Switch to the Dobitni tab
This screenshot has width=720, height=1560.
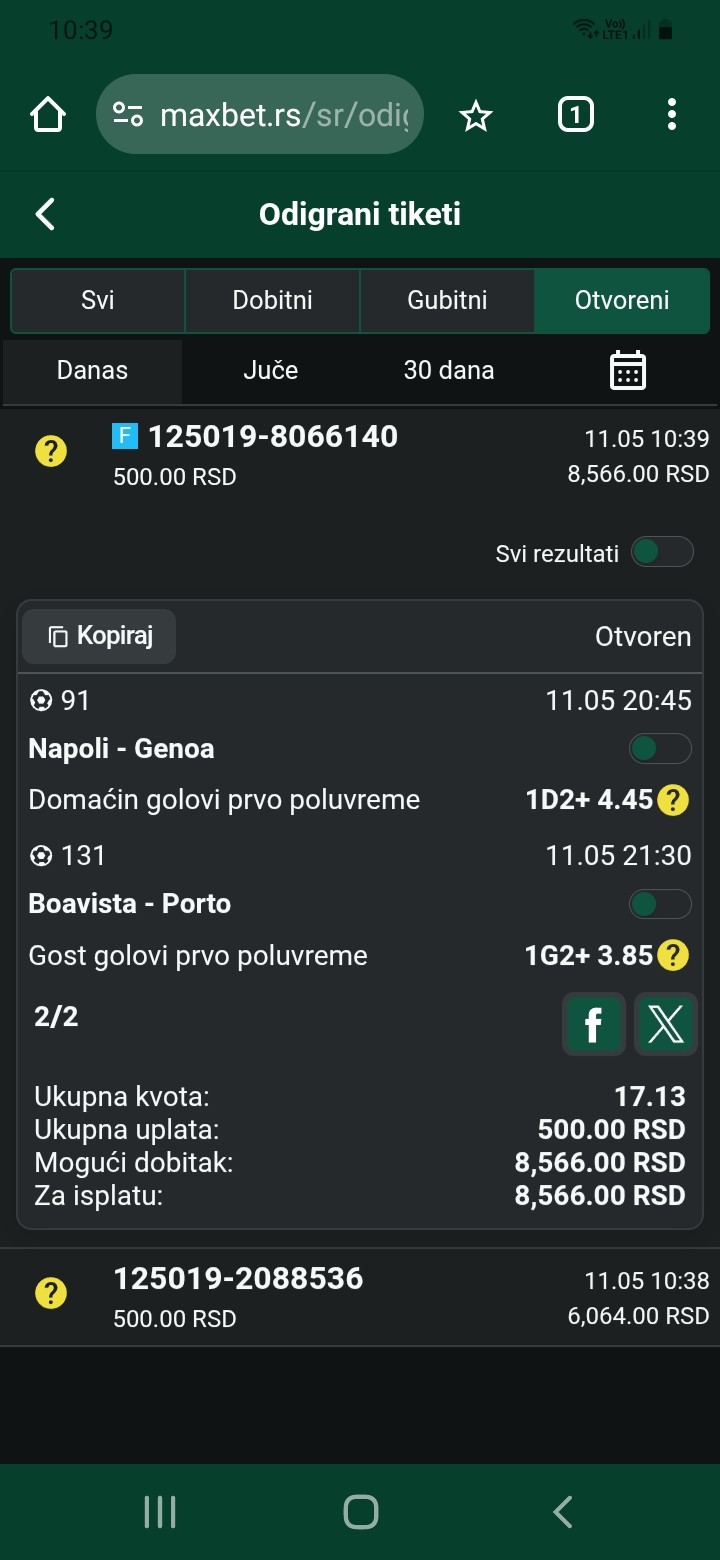[x=272, y=300]
